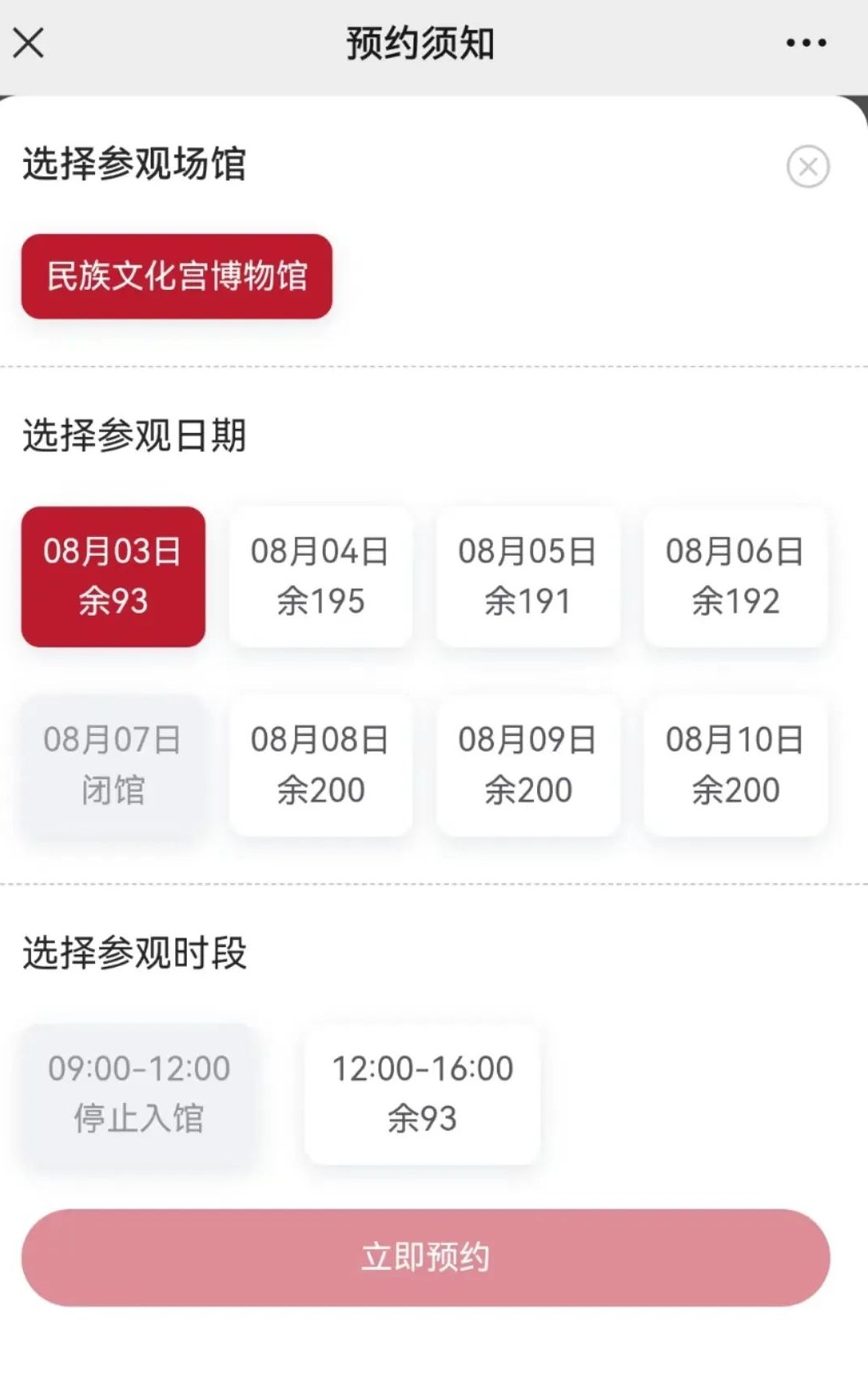This screenshot has height=1400, width=868.
Task: Tap the 09:00-12:00 time slot
Action: coord(138,1094)
